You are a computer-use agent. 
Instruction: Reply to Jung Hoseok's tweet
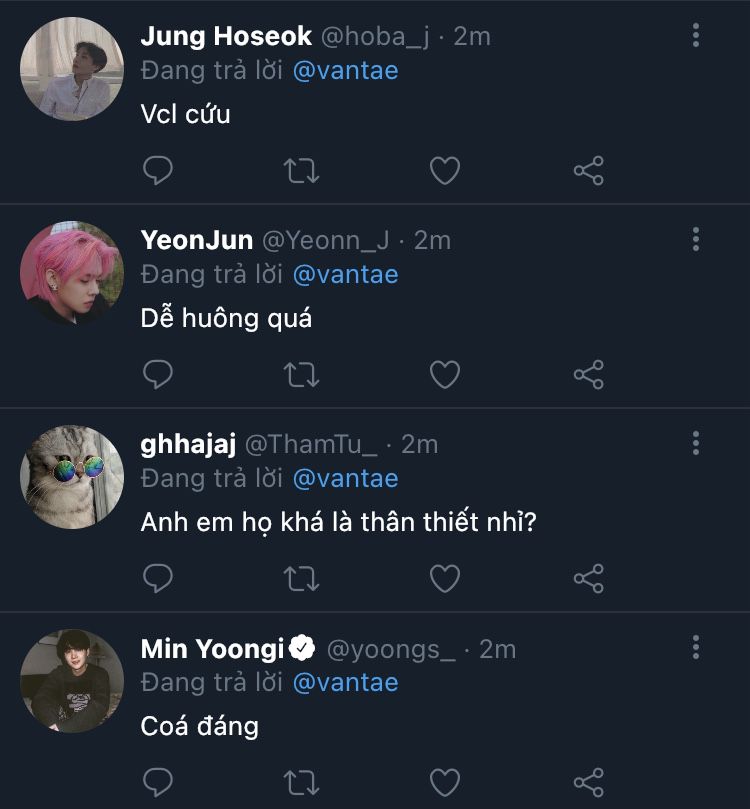(158, 171)
